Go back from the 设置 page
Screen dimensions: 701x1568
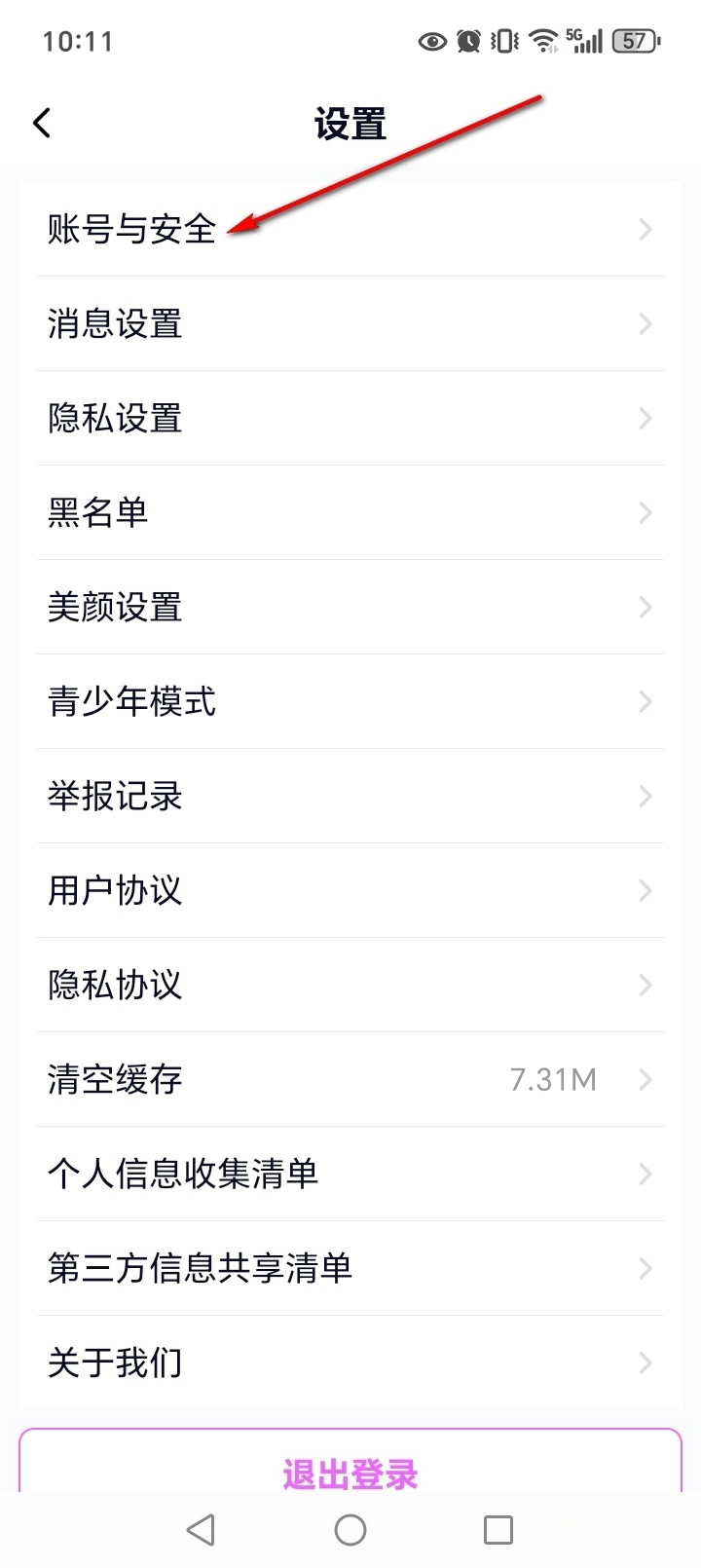tap(42, 124)
